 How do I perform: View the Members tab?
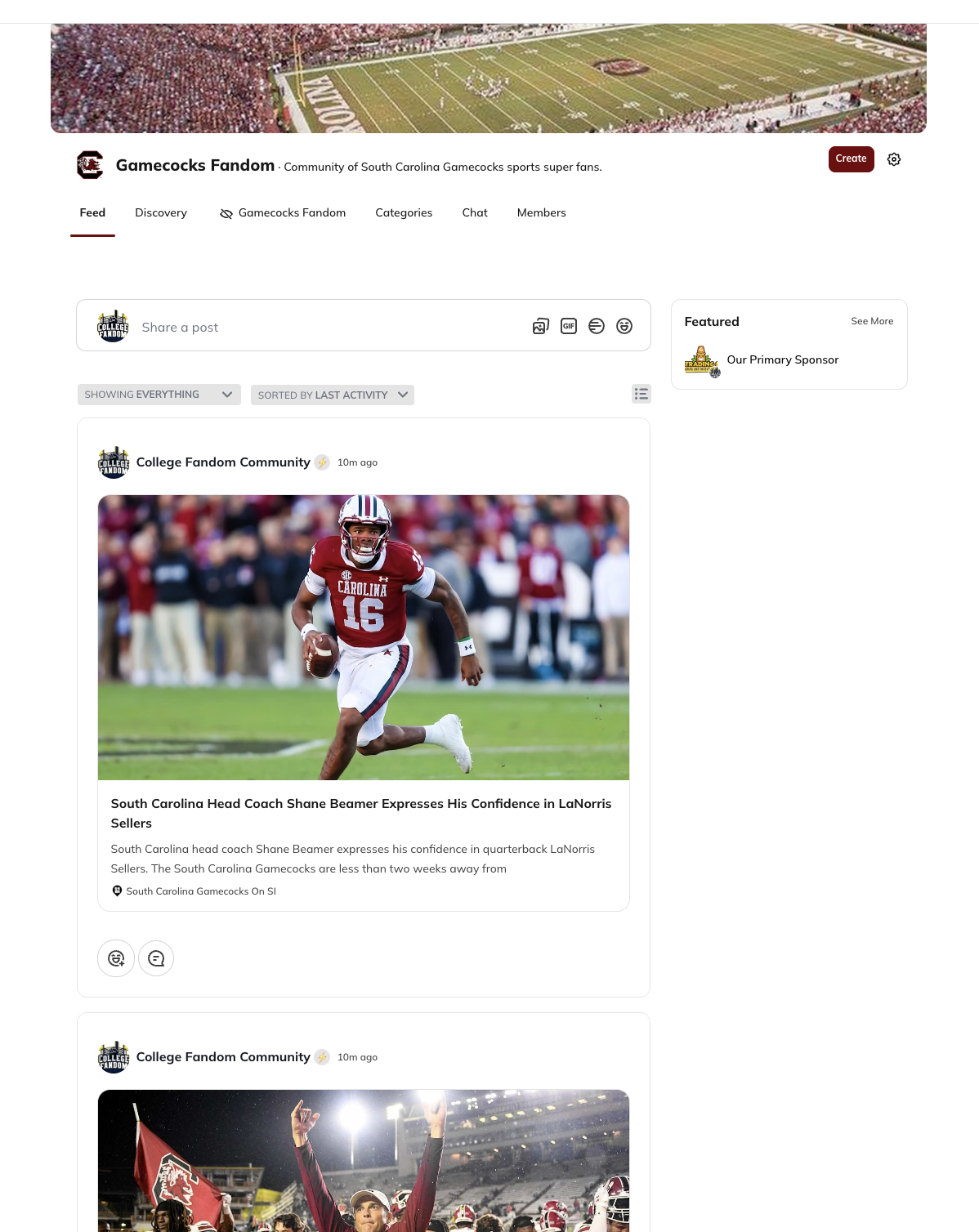click(541, 212)
